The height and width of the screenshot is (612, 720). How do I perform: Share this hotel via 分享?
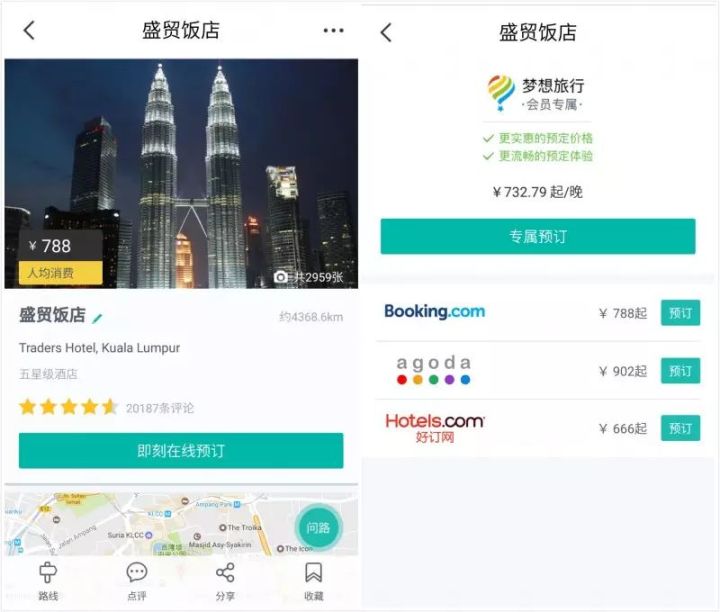225,581
